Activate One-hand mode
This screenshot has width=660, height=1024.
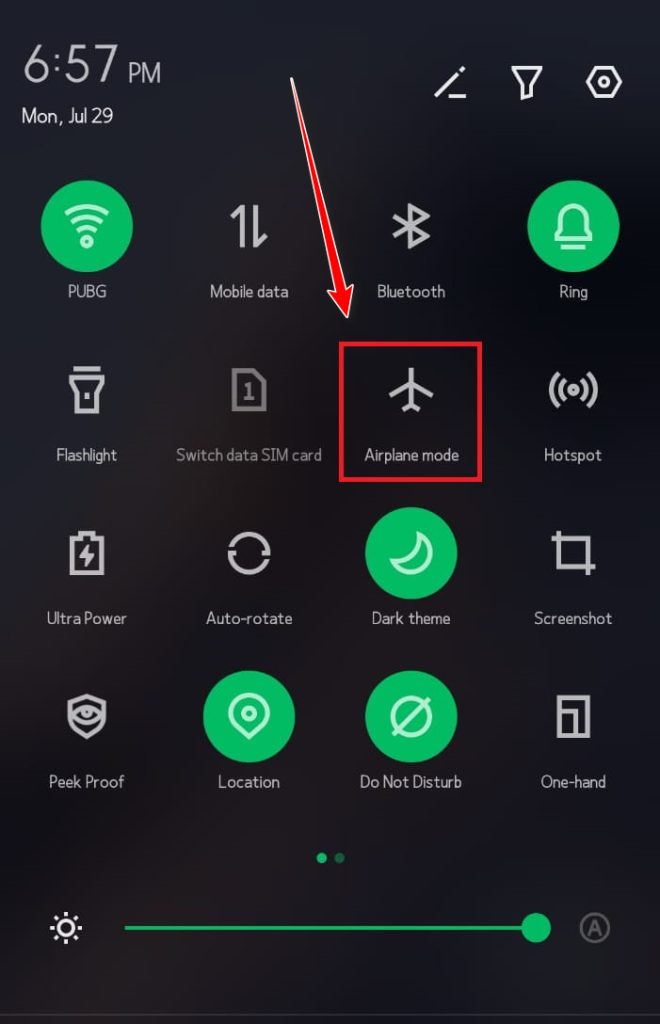[573, 716]
